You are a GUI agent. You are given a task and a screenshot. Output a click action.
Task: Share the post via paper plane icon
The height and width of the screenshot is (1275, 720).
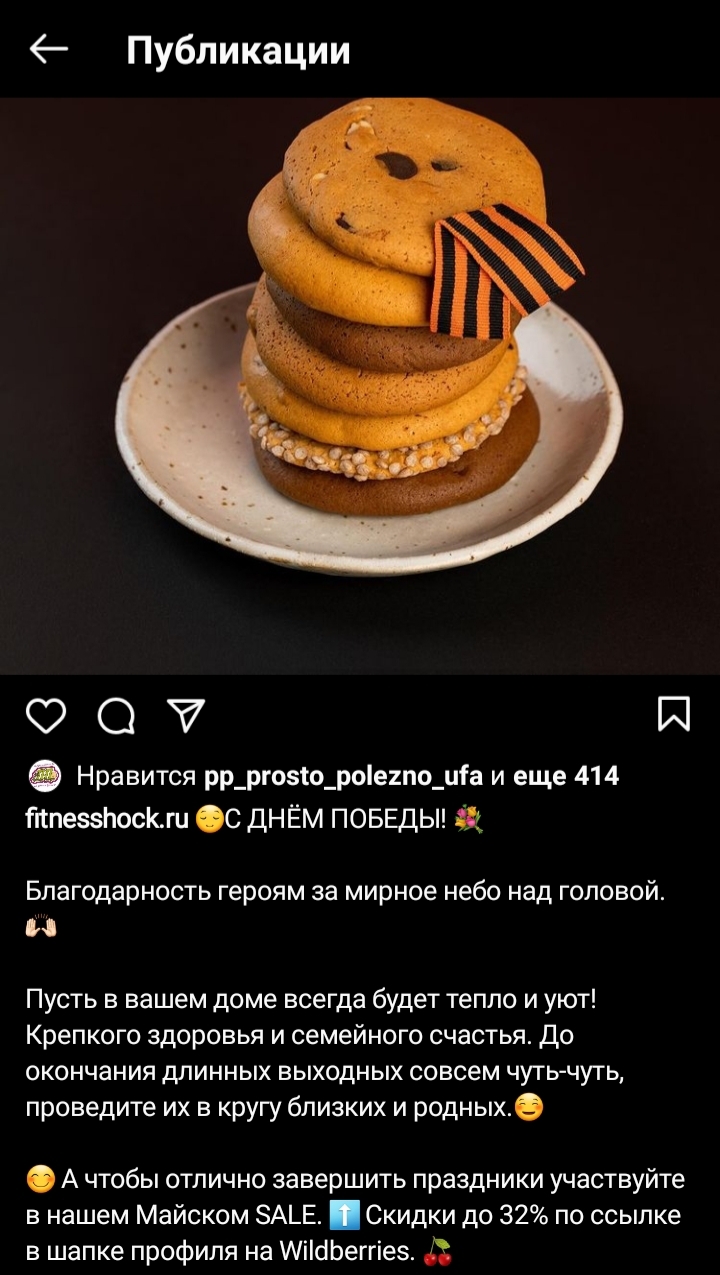pos(186,715)
